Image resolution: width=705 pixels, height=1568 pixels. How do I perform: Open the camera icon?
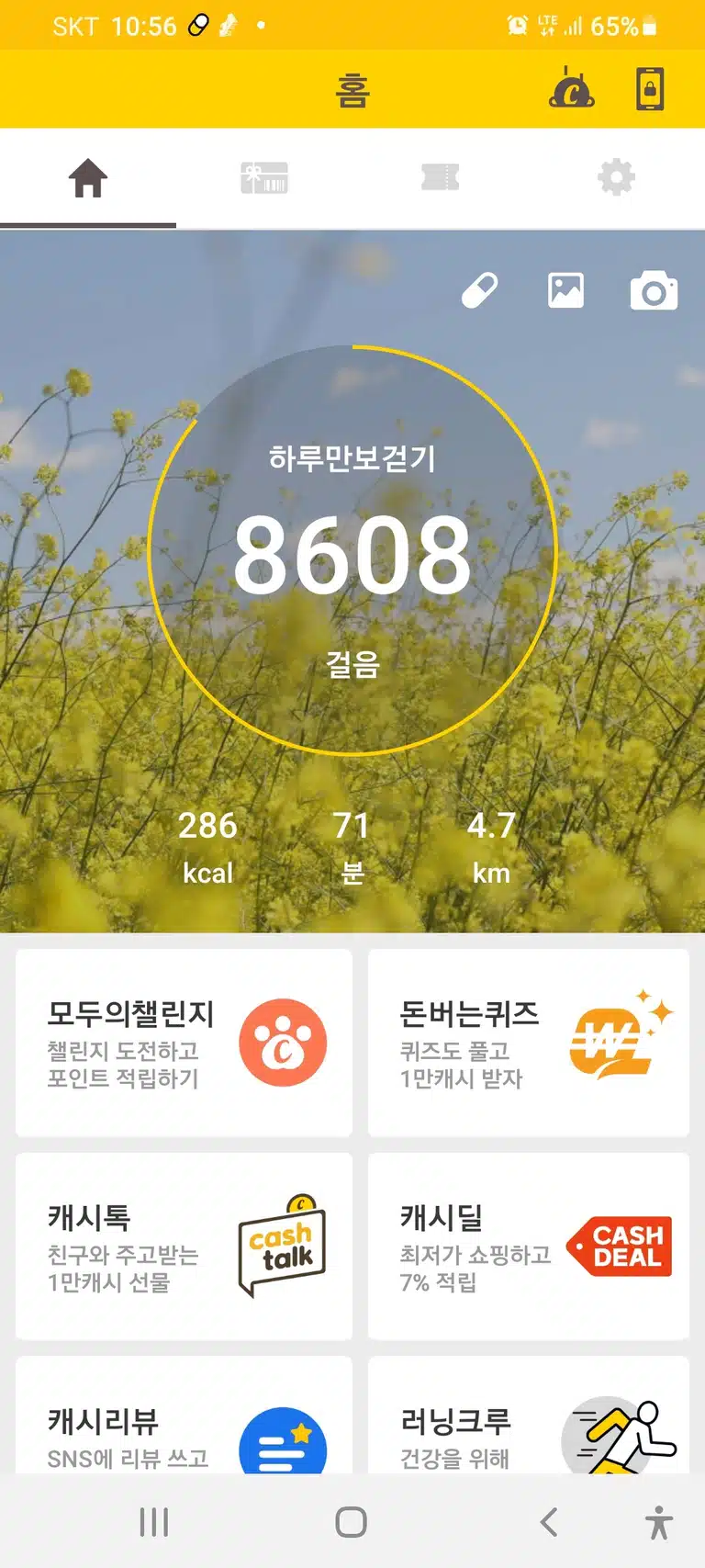coord(654,291)
